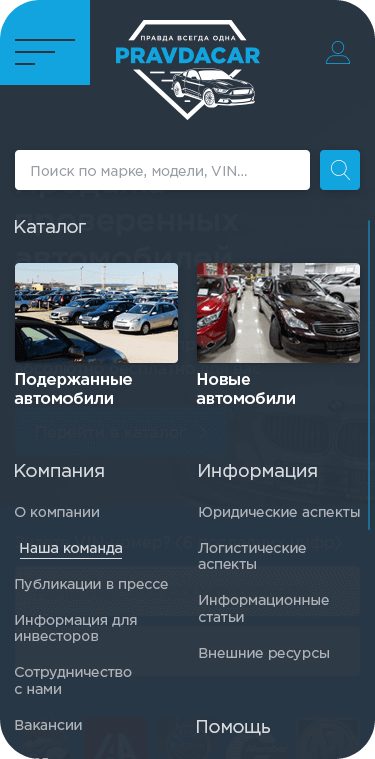This screenshot has width=375, height=759.
Task: Open Сотрудничество с нами link
Action: [x=73, y=681]
